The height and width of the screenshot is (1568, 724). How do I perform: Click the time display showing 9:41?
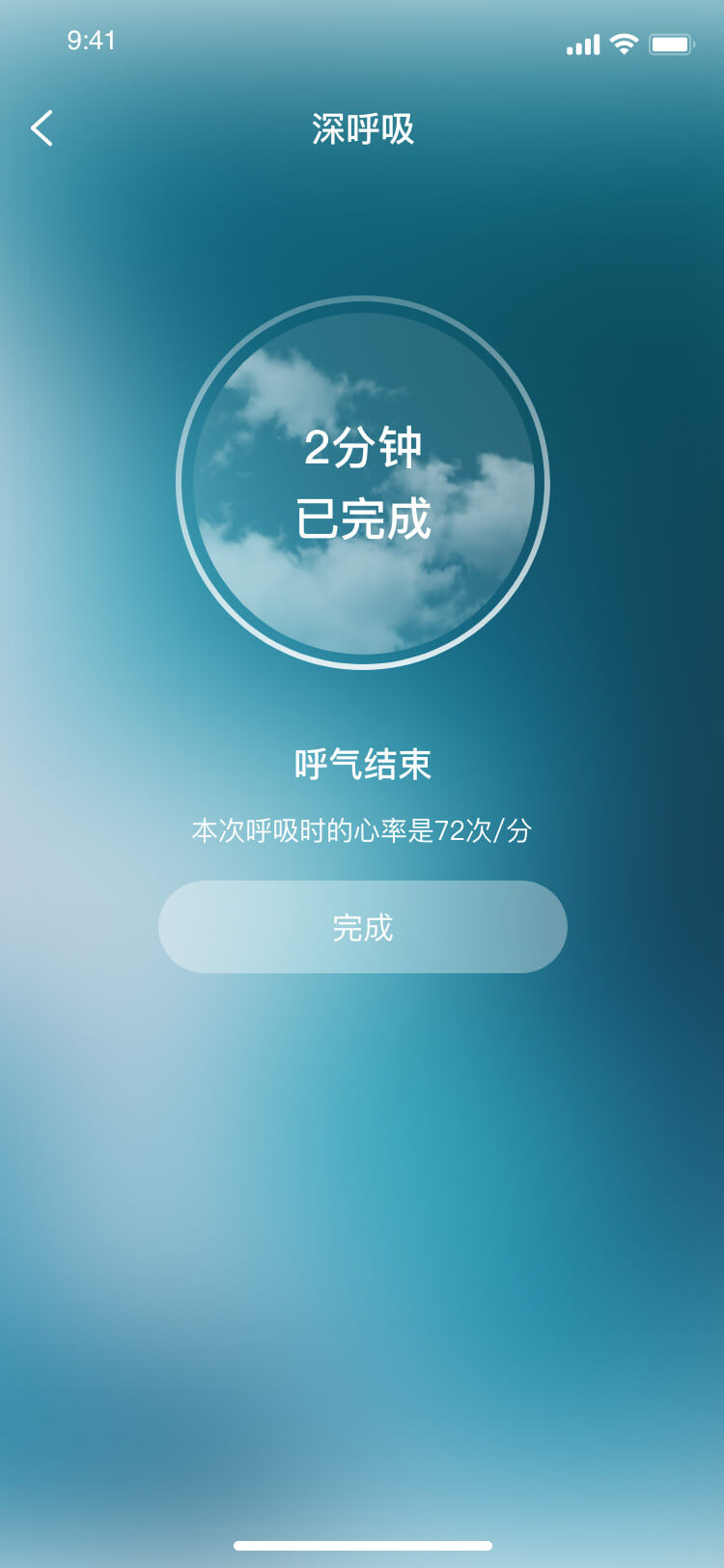click(92, 42)
